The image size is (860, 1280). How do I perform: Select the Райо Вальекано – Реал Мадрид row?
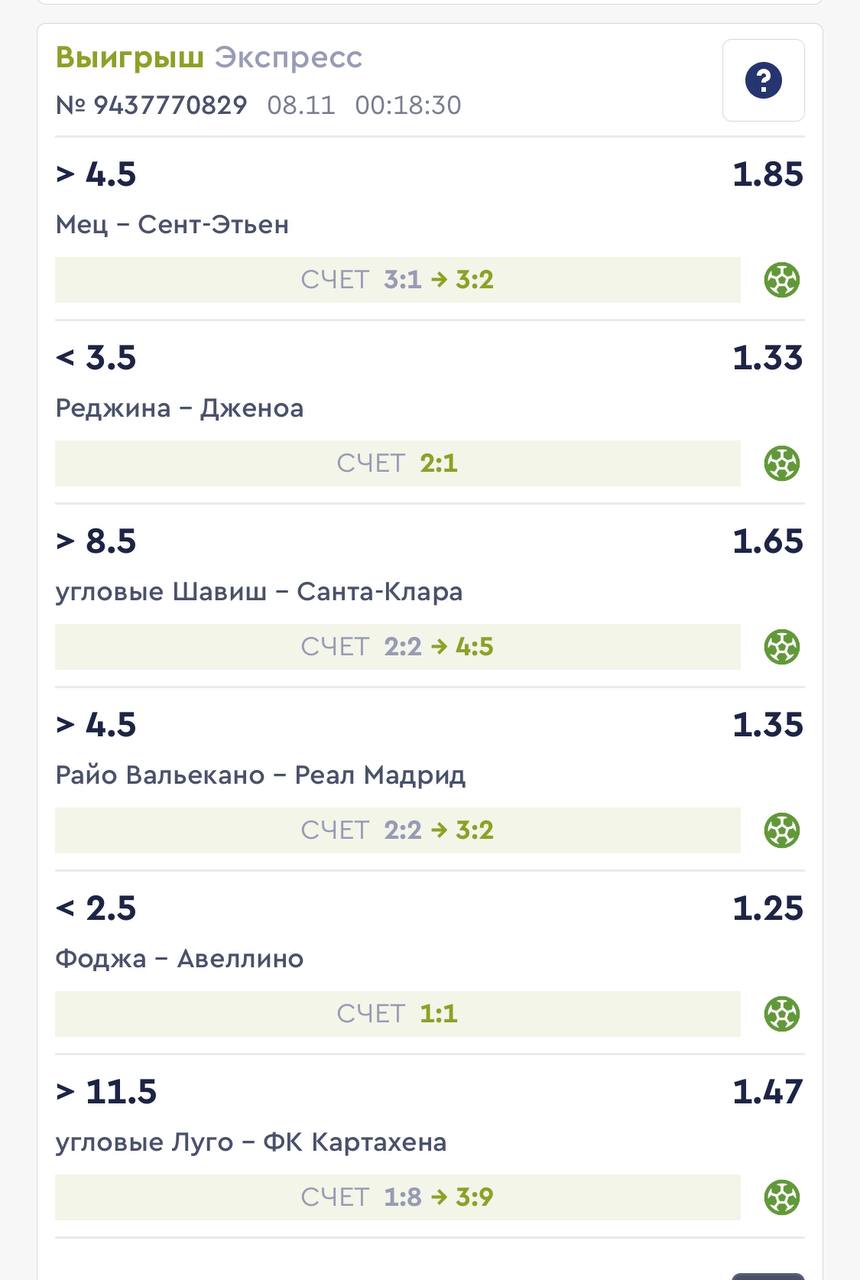pos(430,779)
